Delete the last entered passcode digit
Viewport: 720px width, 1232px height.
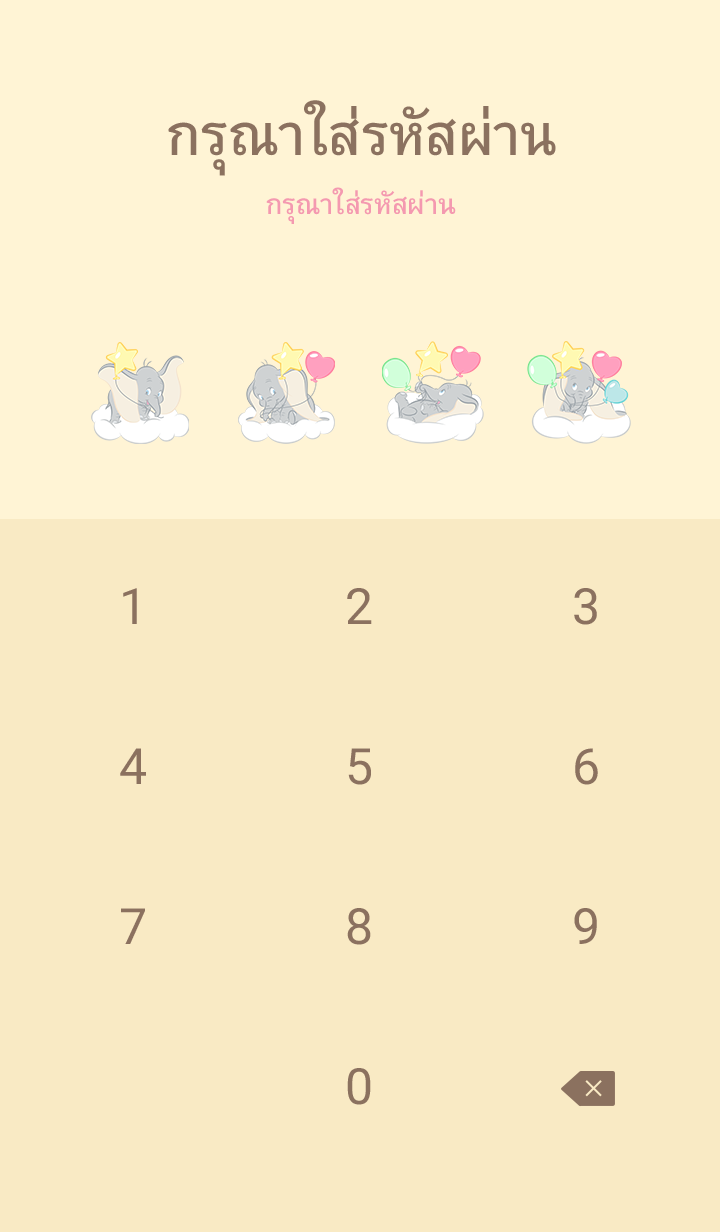588,1088
